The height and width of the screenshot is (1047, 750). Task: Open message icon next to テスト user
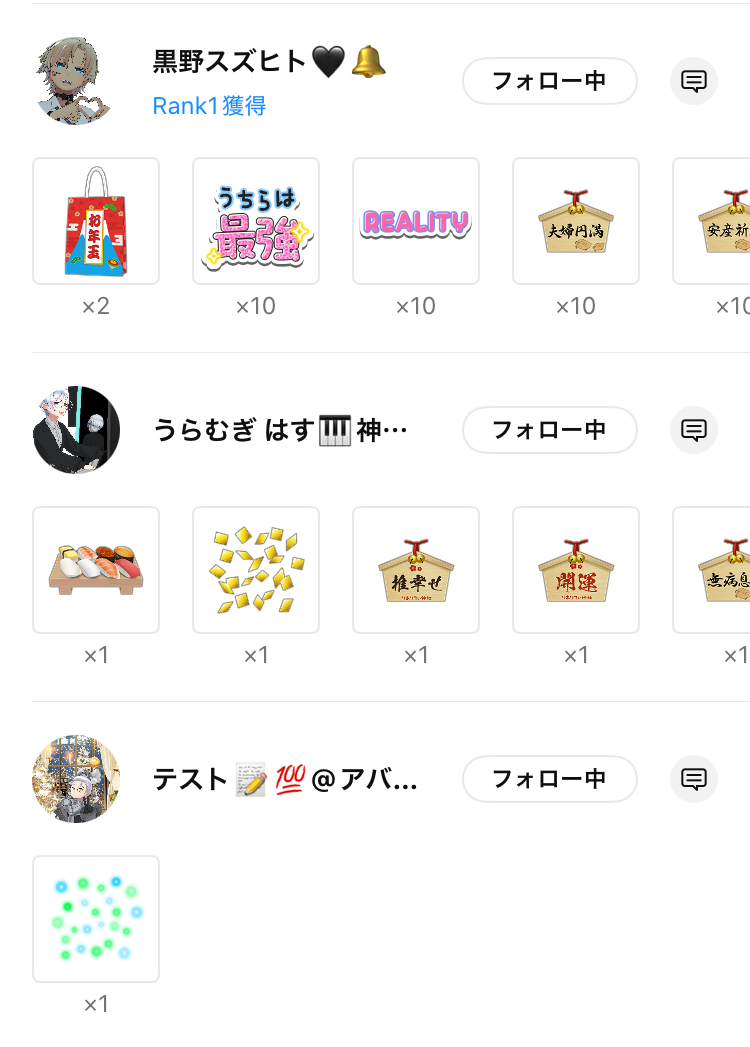(x=693, y=779)
